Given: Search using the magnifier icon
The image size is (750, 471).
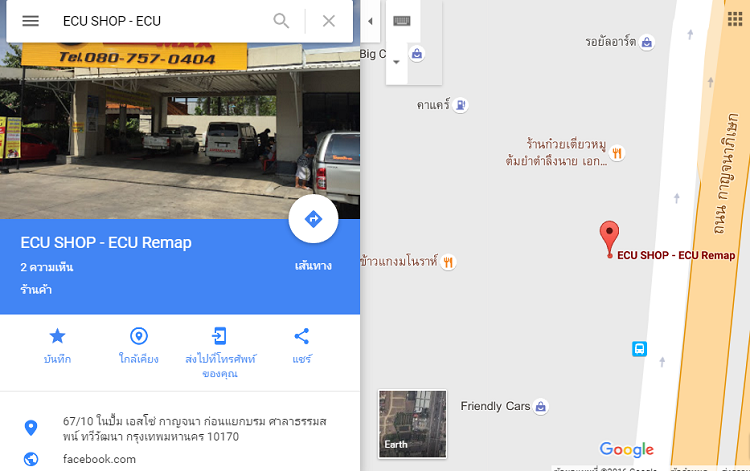Looking at the screenshot, I should (x=282, y=21).
